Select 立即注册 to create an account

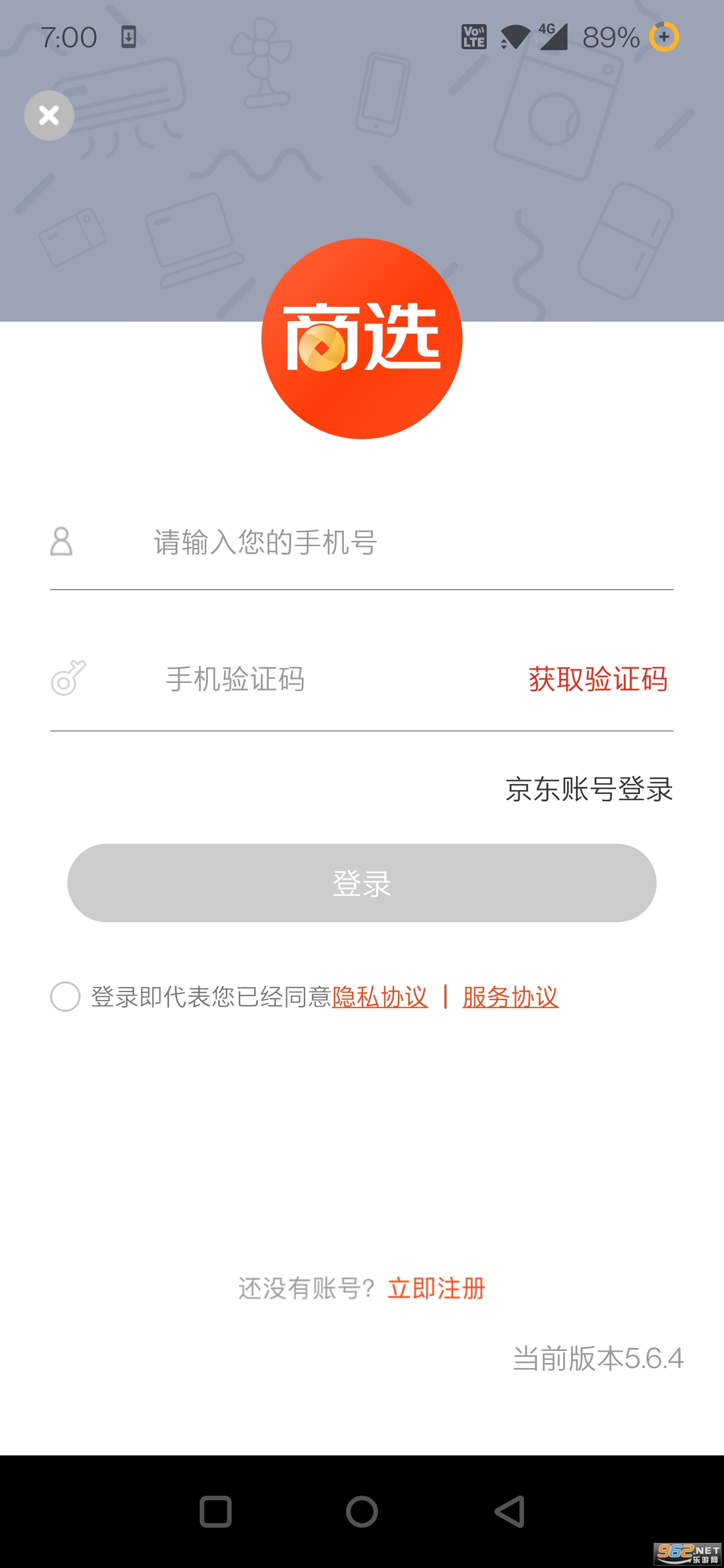pos(436,1289)
